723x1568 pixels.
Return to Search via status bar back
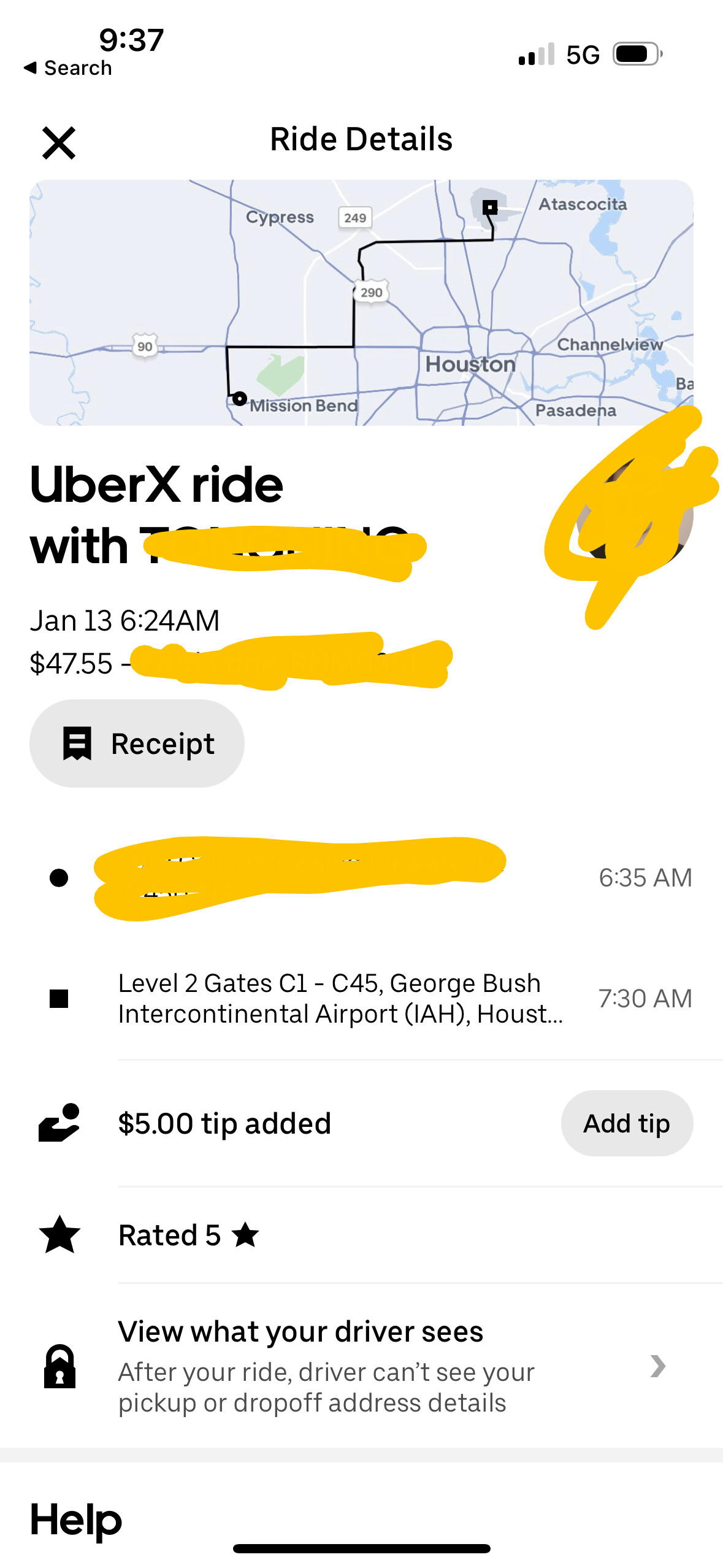68,67
